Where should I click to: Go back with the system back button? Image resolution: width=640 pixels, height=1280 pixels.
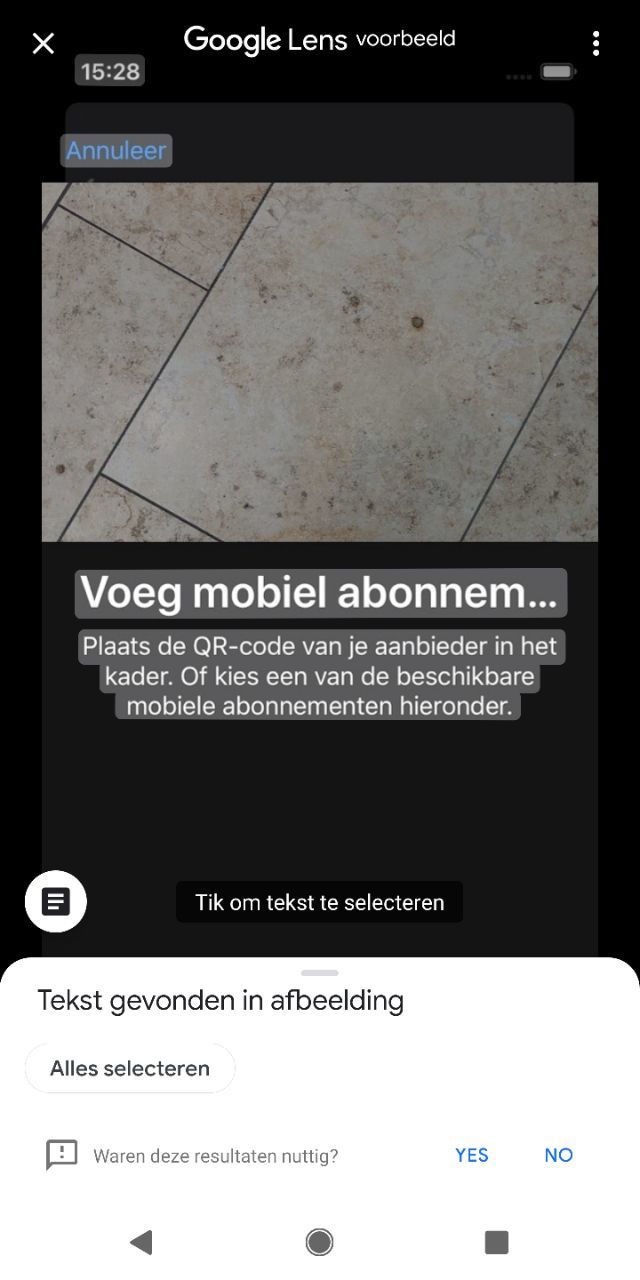click(141, 1242)
